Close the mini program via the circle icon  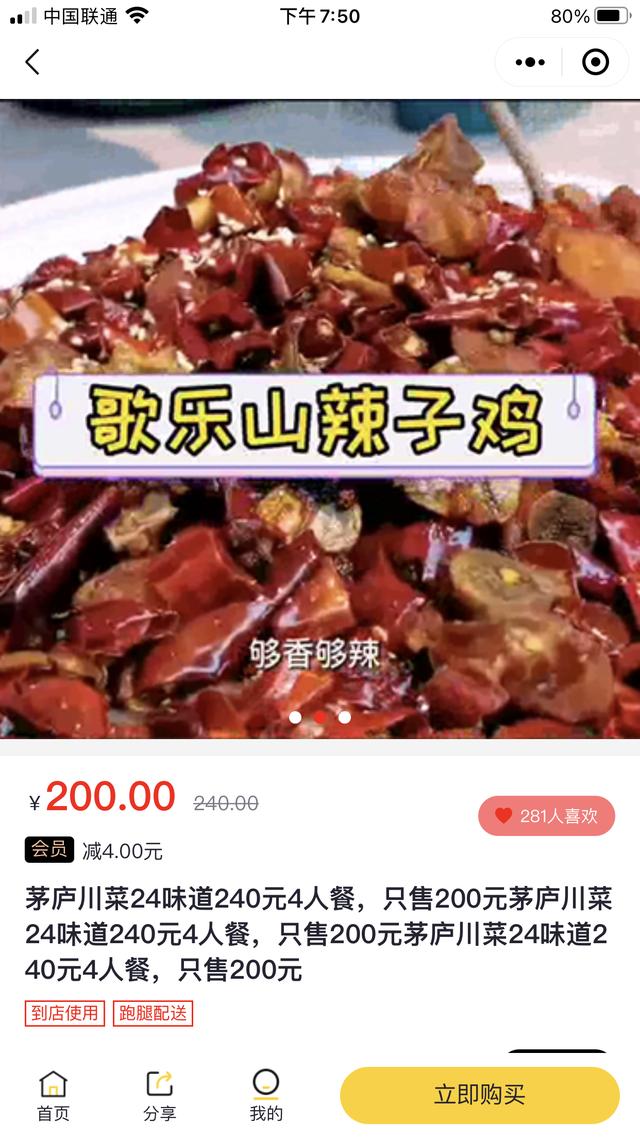[595, 62]
